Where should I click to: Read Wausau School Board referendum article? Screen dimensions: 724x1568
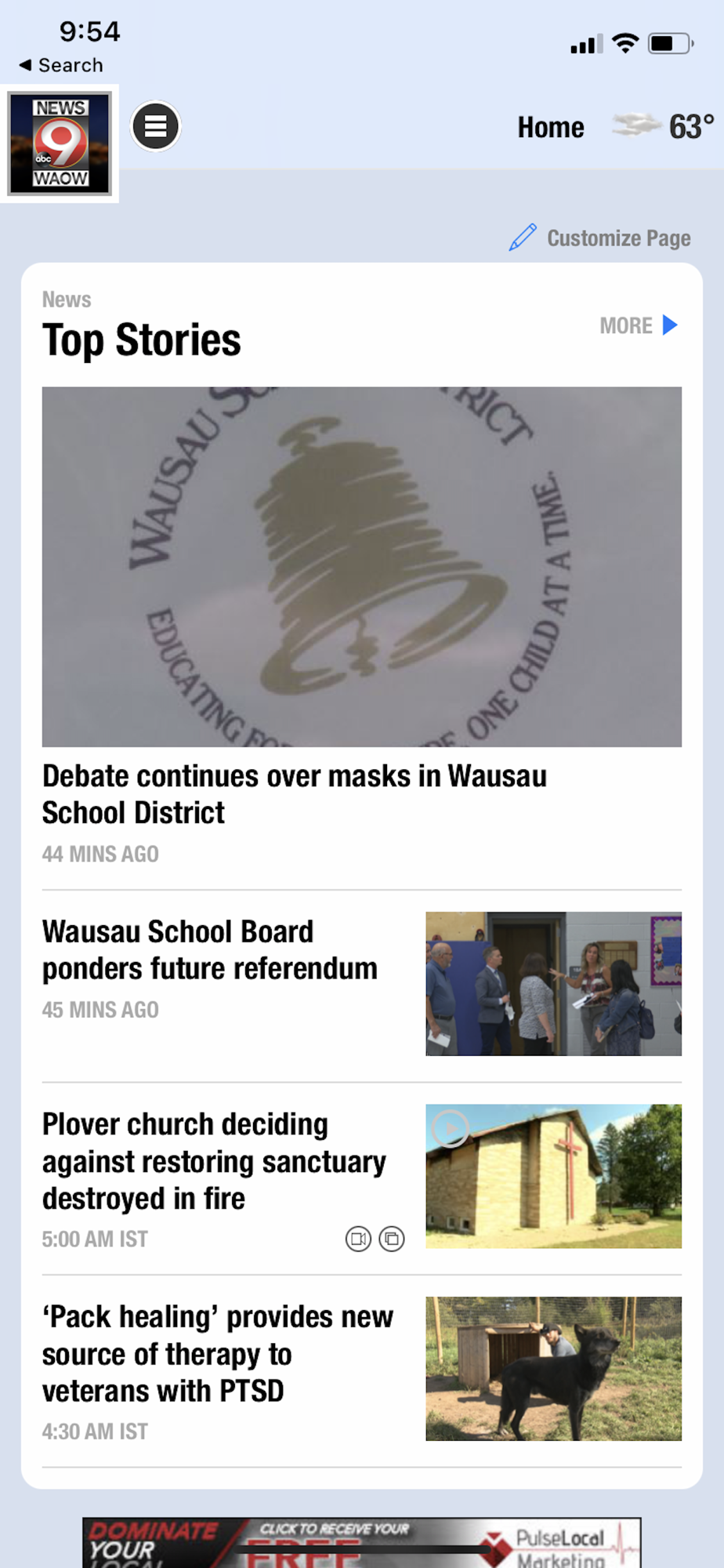[x=209, y=950]
